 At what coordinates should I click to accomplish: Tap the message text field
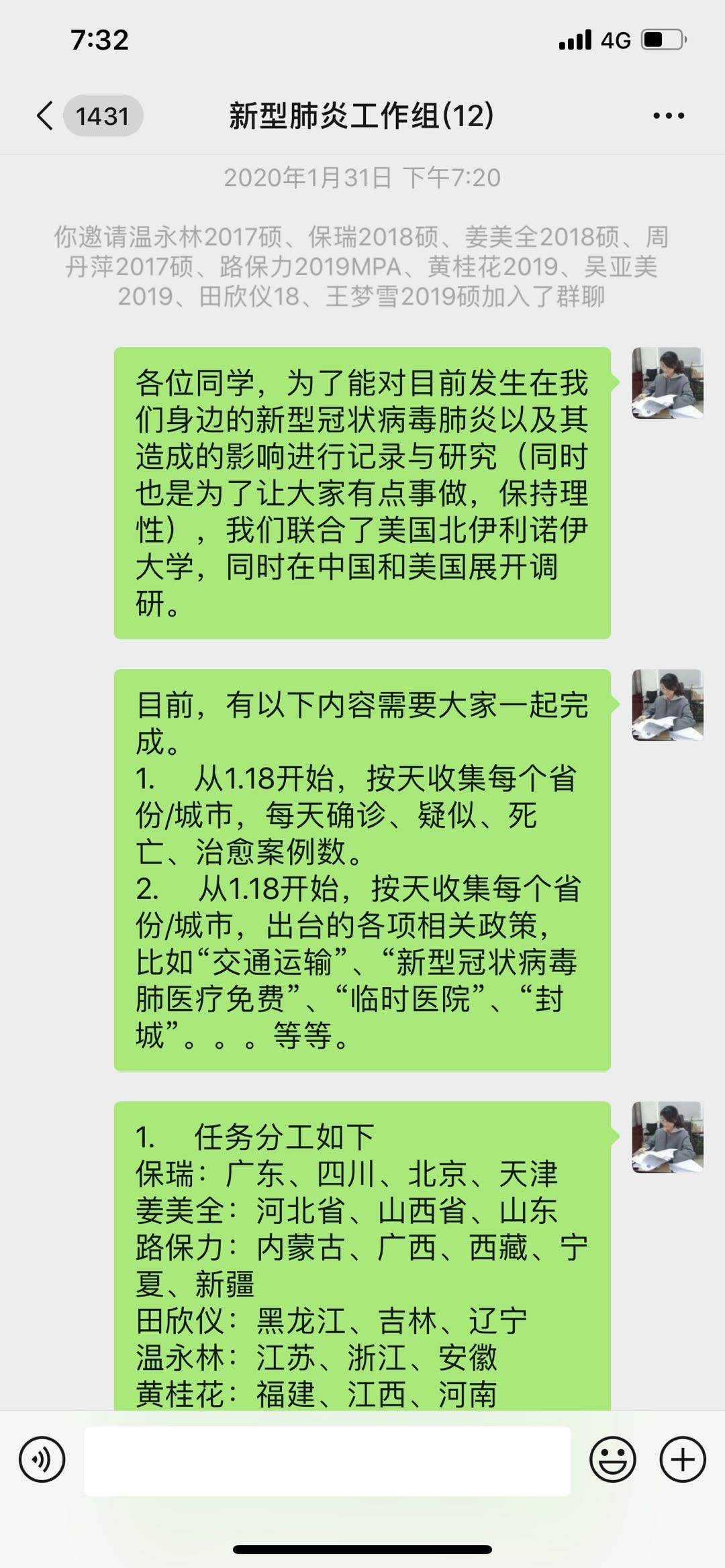(328, 1460)
